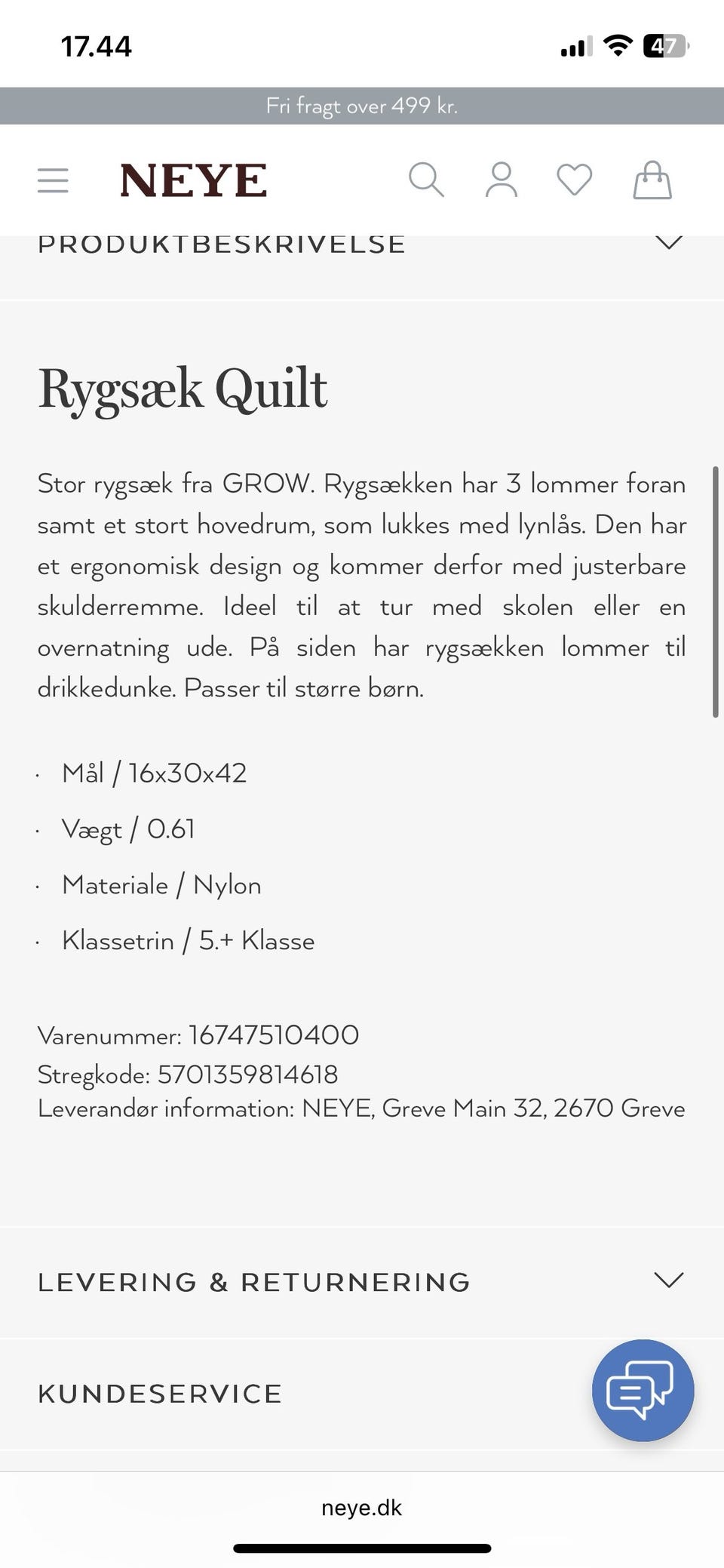Start a chat with support
The image size is (724, 1568).
pyautogui.click(x=643, y=1391)
